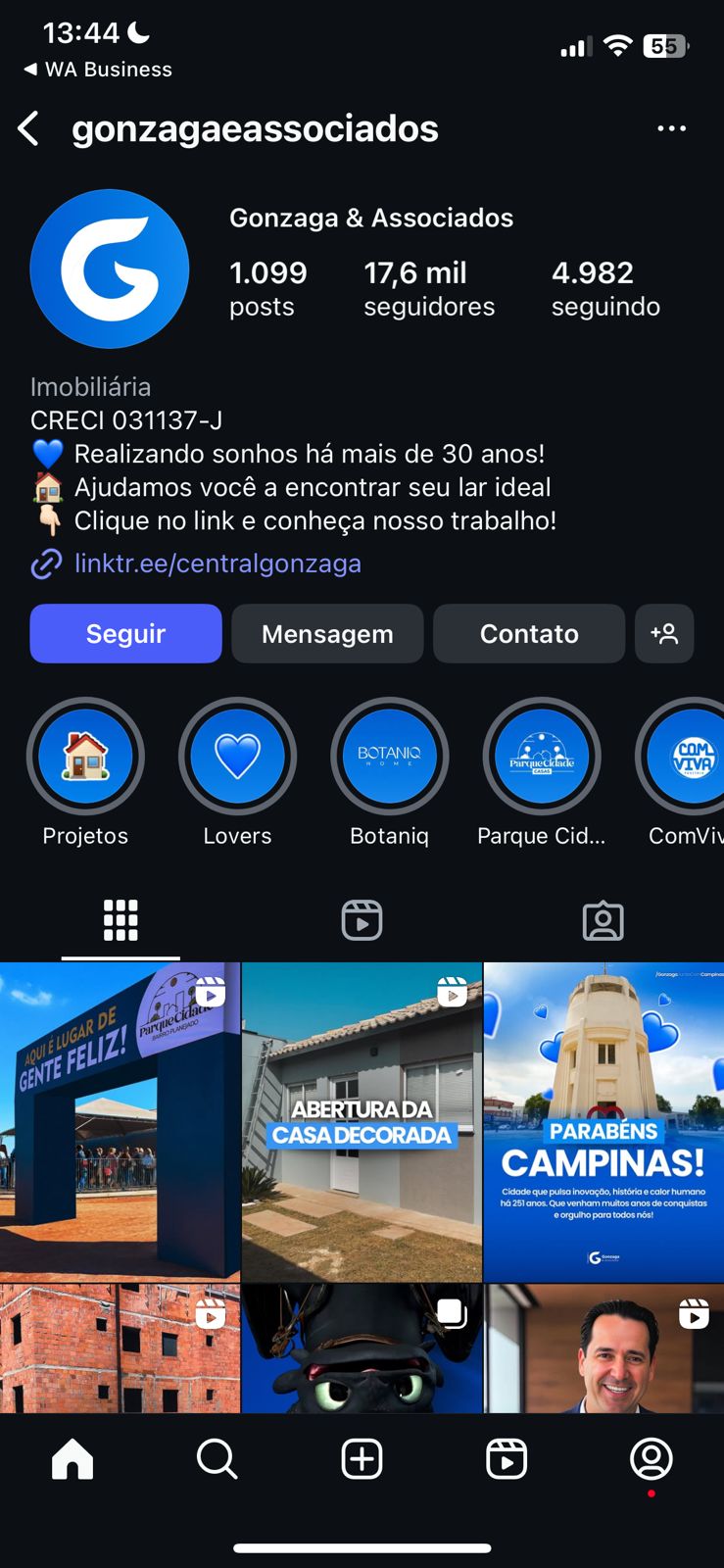Switch to the posts grid tab
Viewport: 724px width, 1568px height.
[120, 919]
